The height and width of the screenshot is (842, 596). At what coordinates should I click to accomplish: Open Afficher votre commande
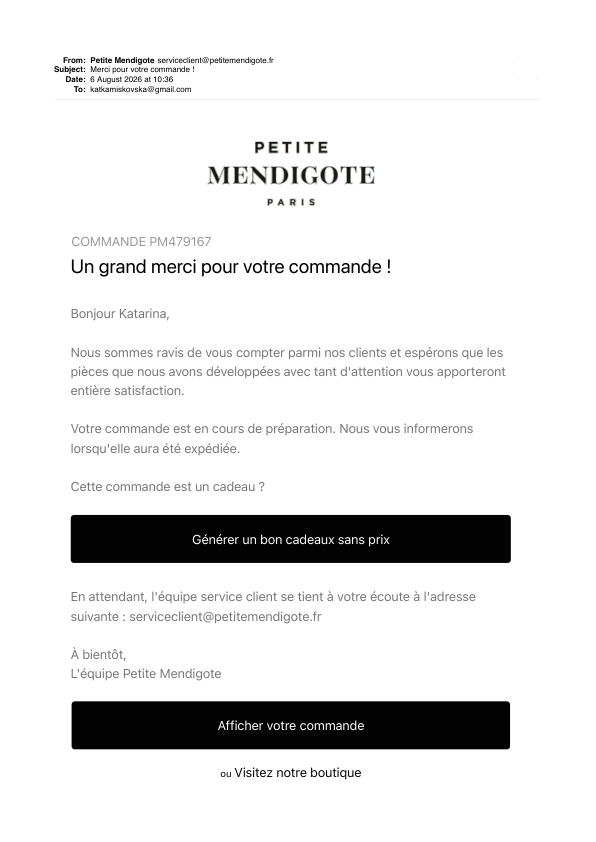[x=290, y=725]
